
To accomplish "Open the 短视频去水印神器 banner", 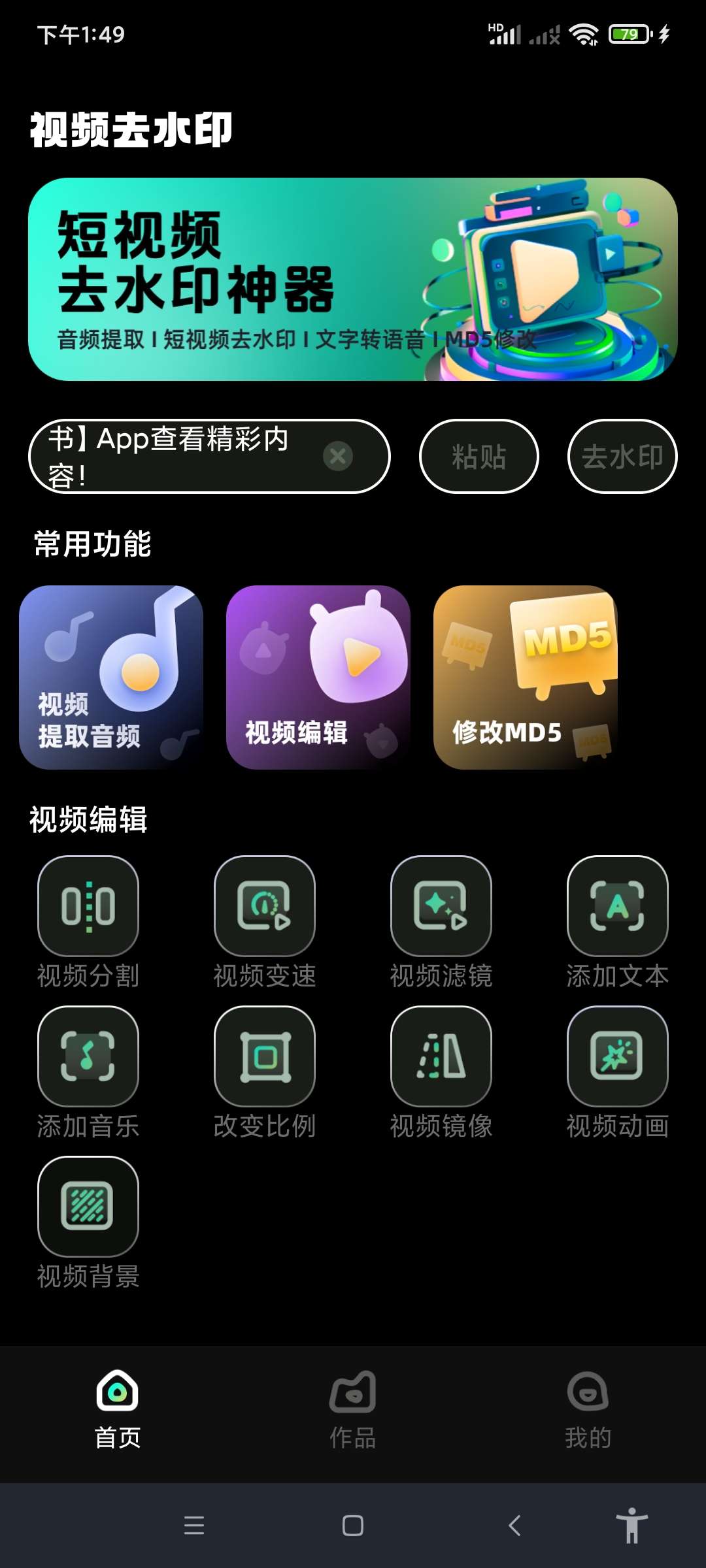I will tap(353, 279).
